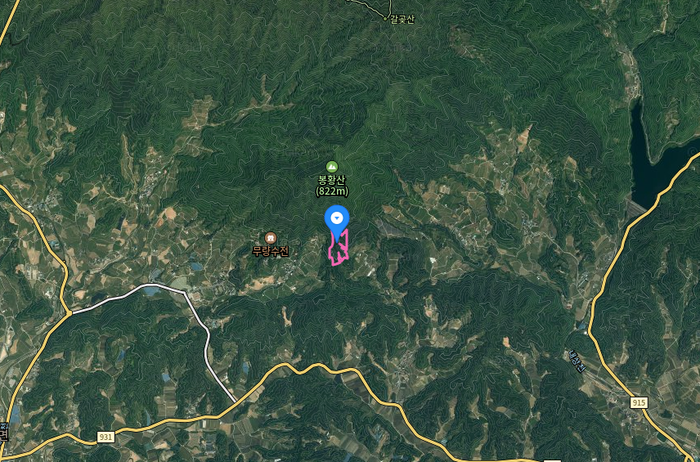Tap the blue location pin marker

click(337, 218)
